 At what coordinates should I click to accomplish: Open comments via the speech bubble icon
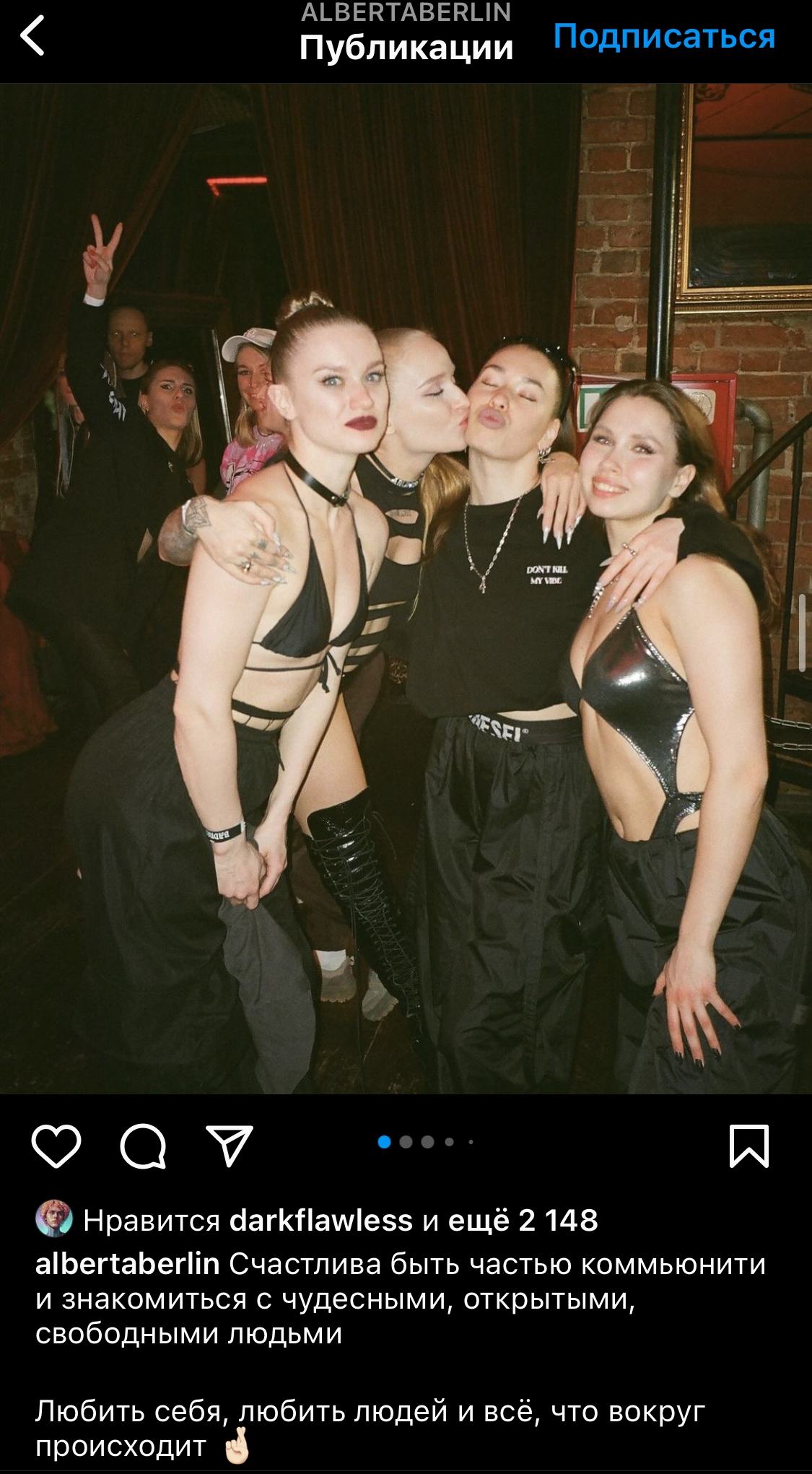(x=143, y=1146)
